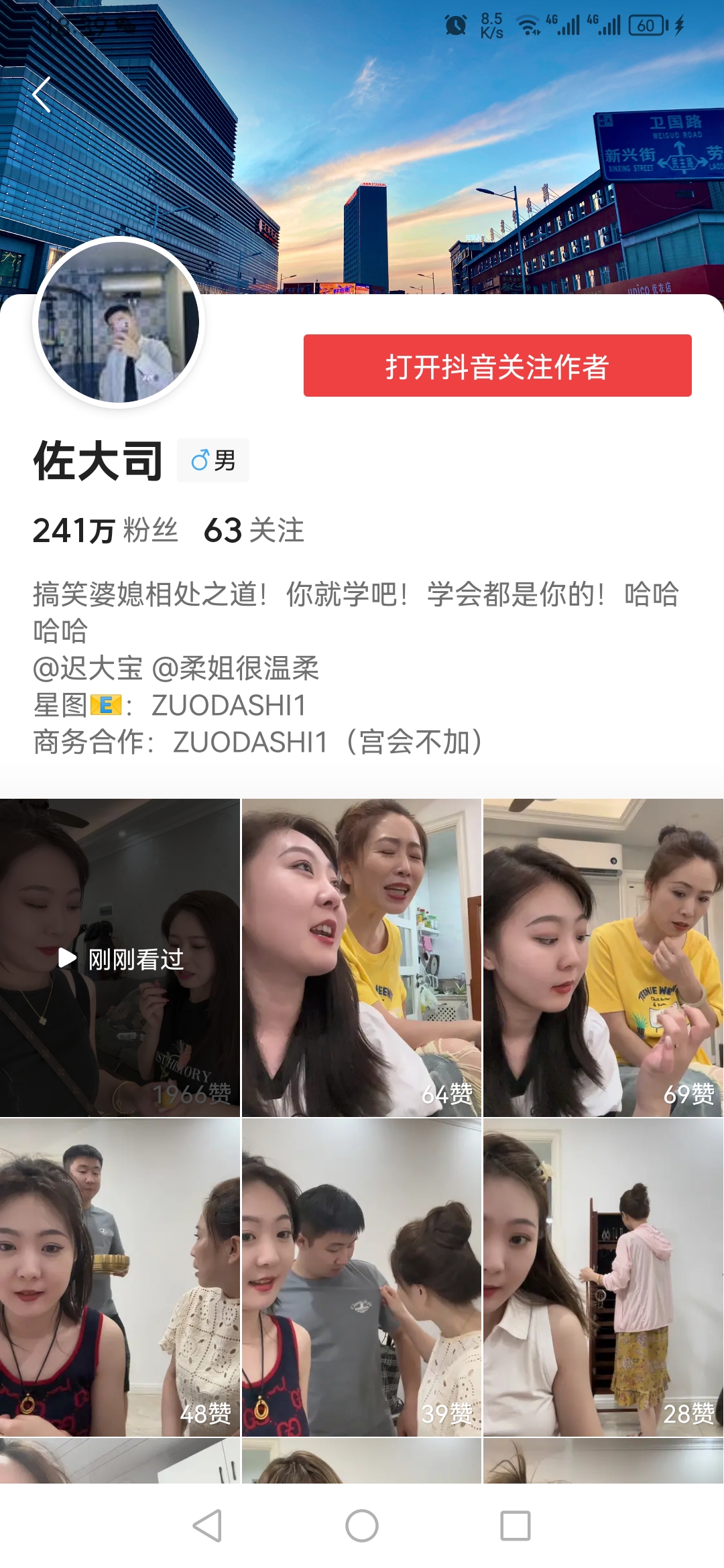This screenshot has height=1568, width=724.
Task: Tap 打开抖音关注作者 button
Action: click(497, 366)
